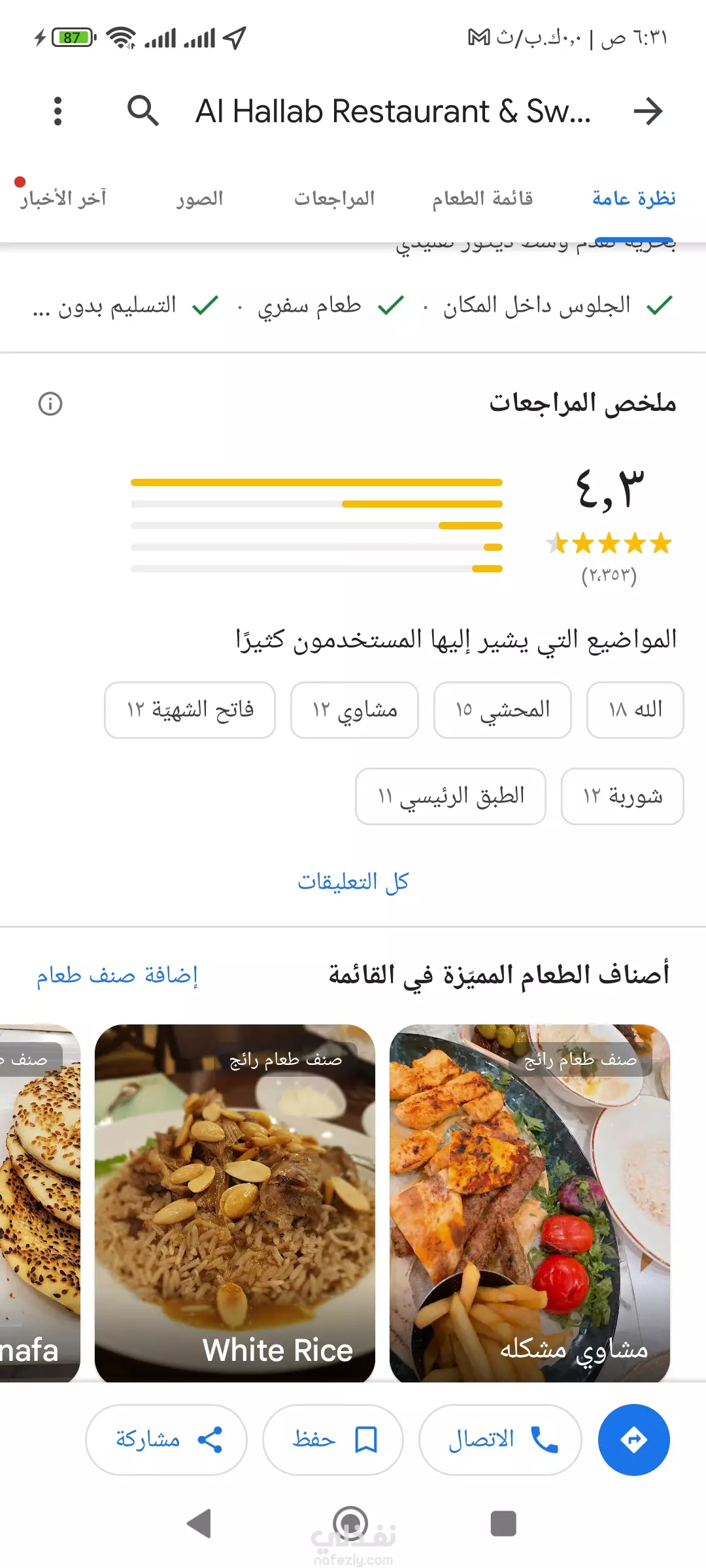Viewport: 706px width, 1568px height.
Task: Open the three-dot overflow menu
Action: click(58, 111)
